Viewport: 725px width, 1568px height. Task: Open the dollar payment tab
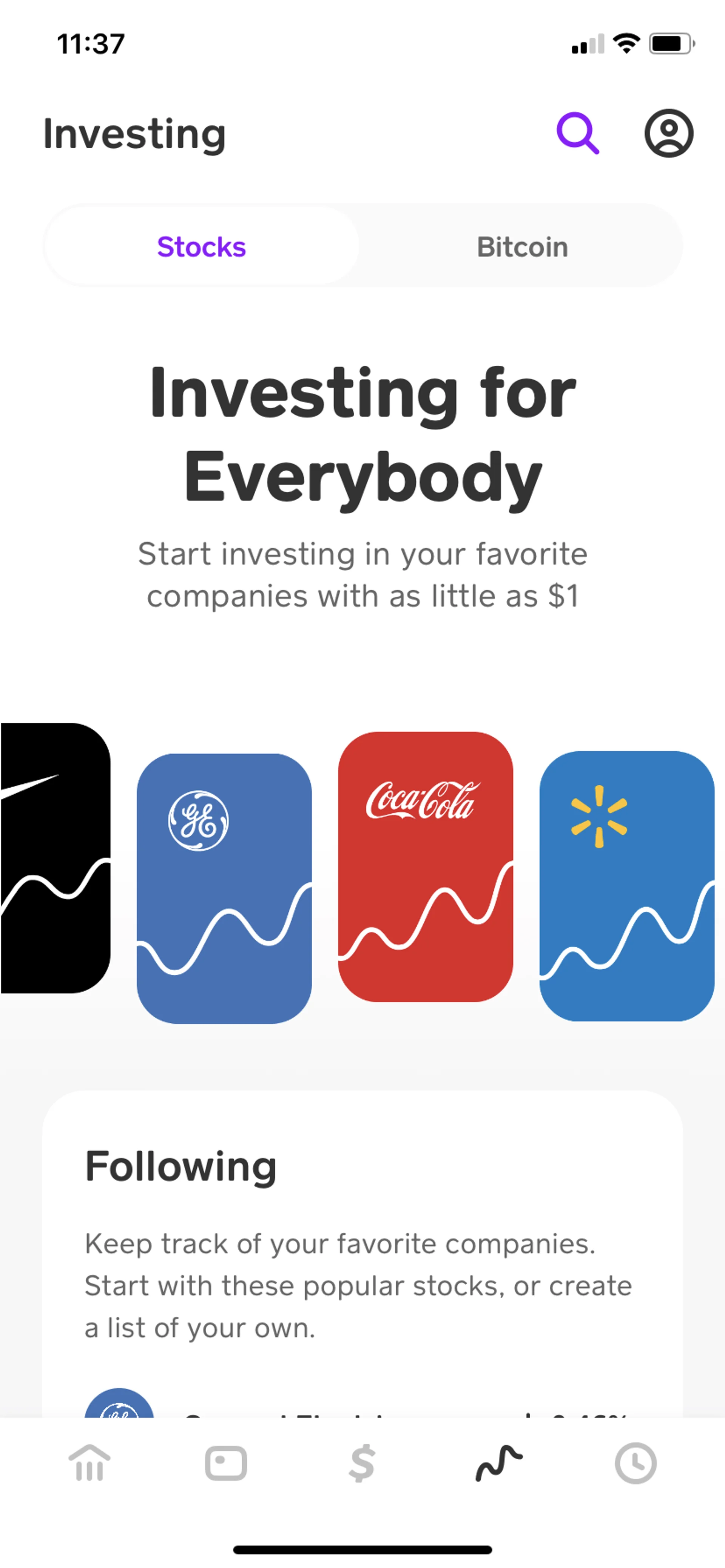tap(362, 1463)
